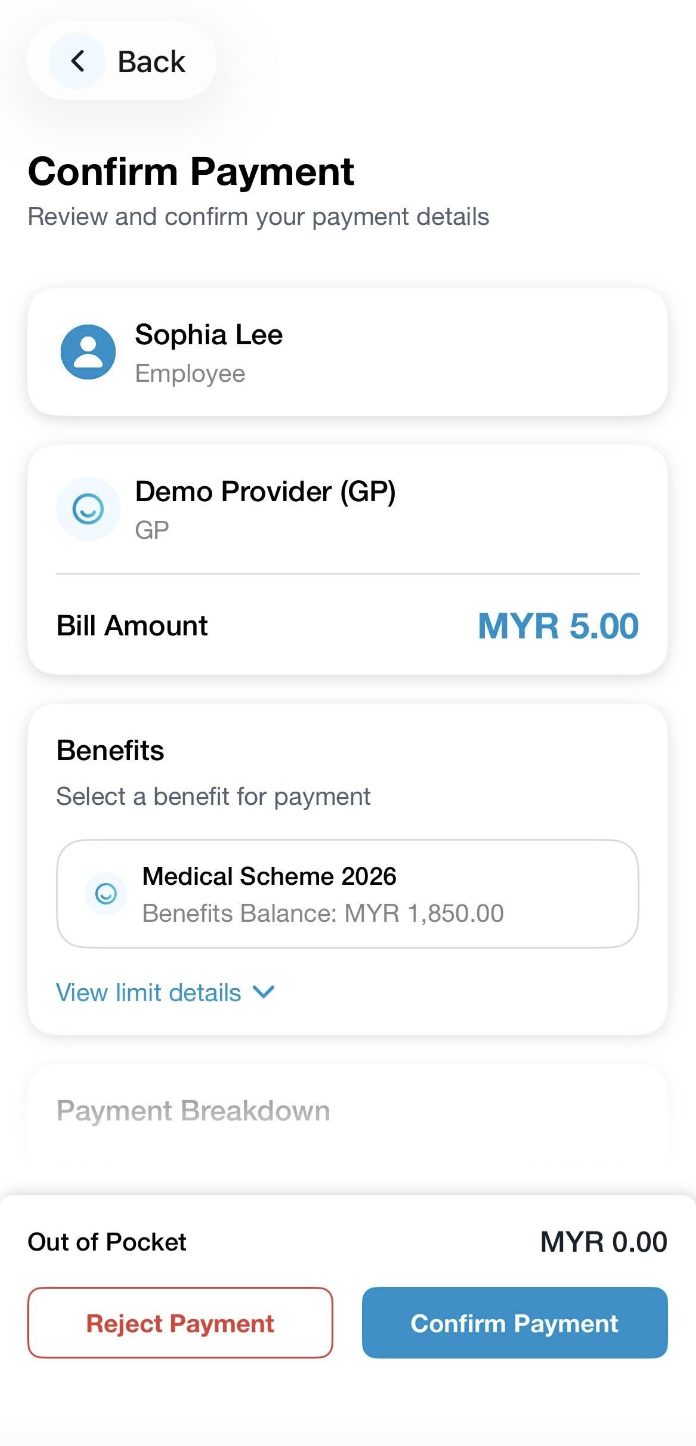Tap Reject Payment
Screen dimensions: 696x1446
(x=180, y=1323)
